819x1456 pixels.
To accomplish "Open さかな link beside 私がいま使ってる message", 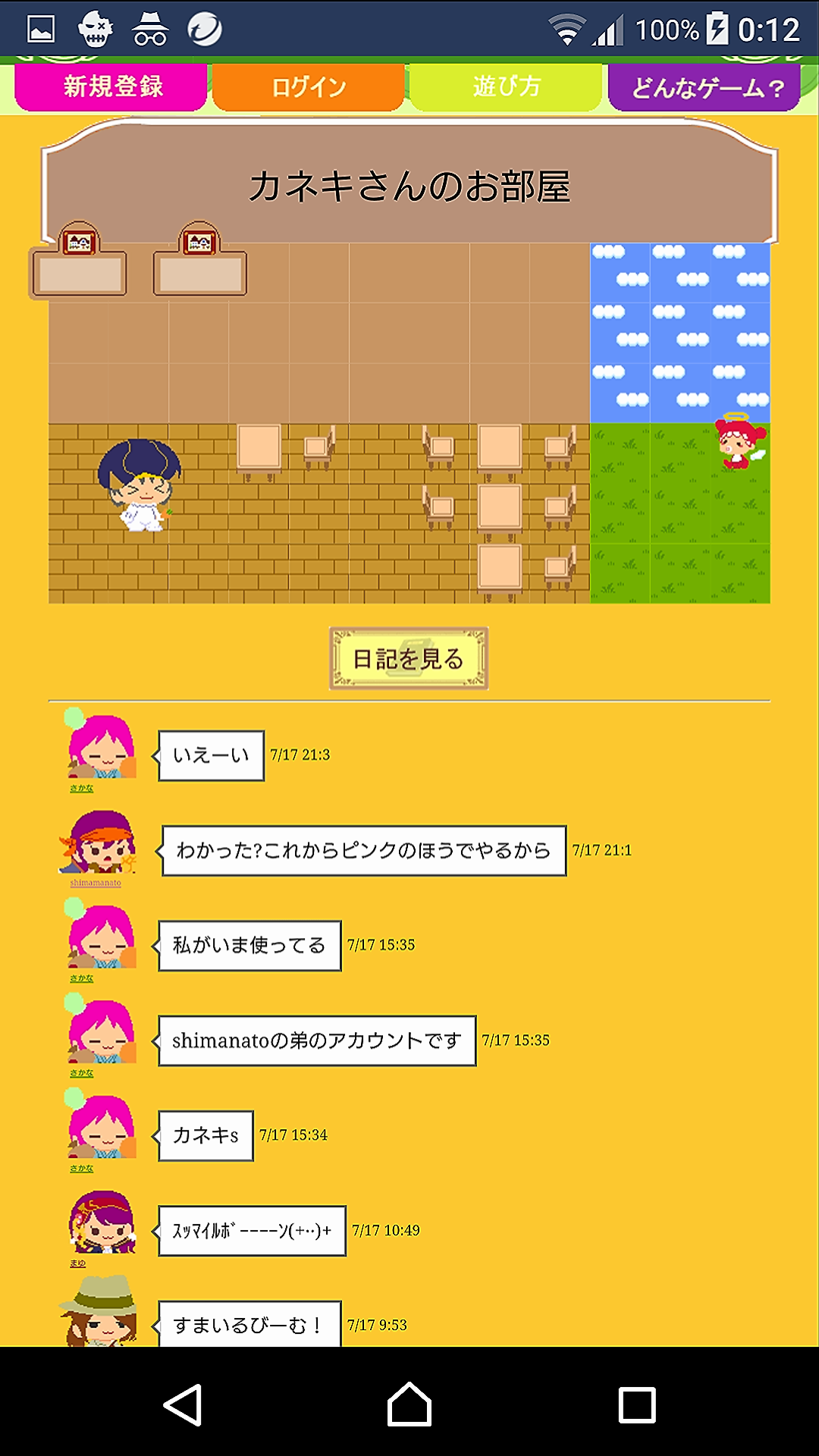I will (82, 979).
